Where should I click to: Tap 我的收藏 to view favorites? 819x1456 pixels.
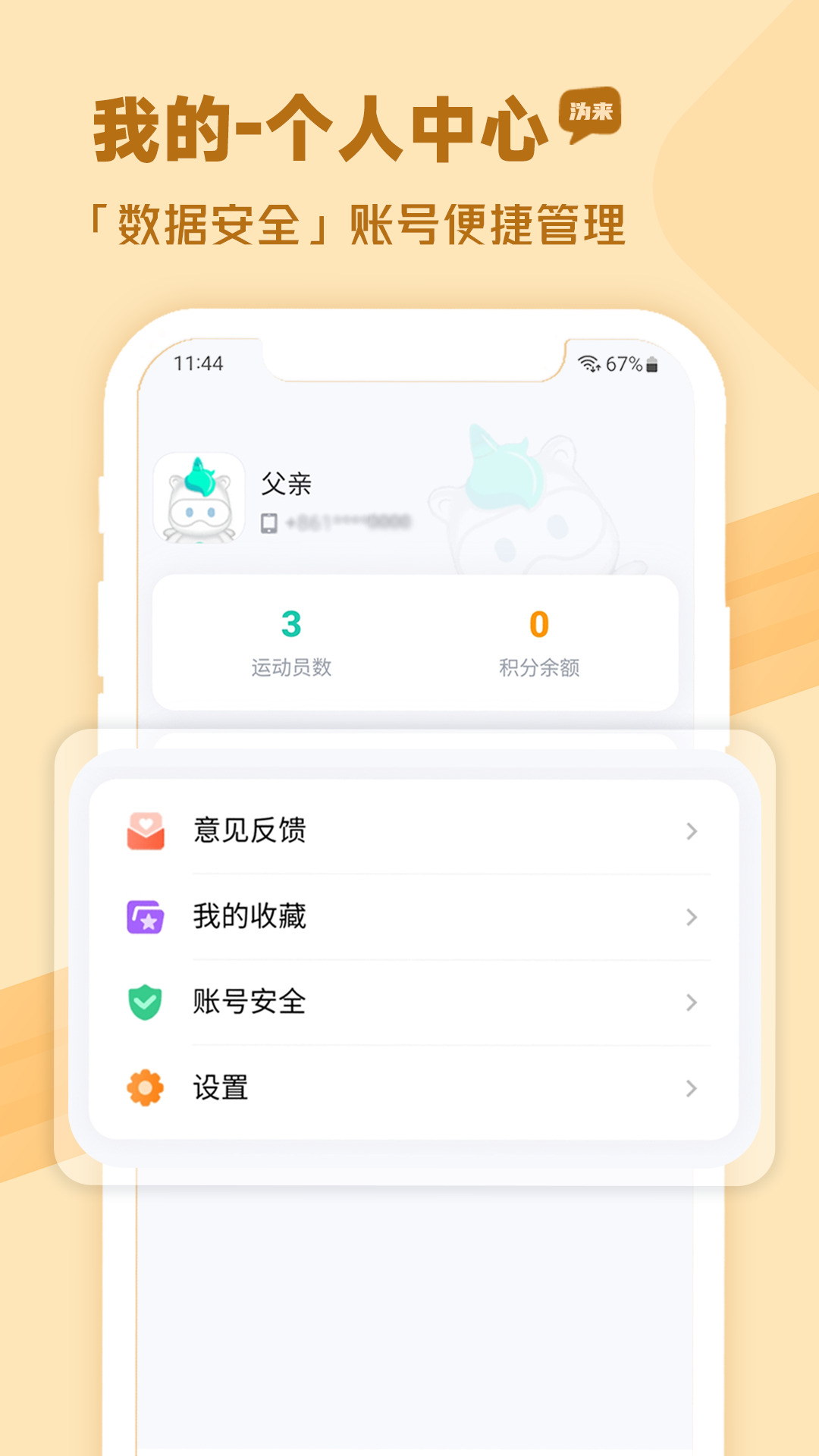coord(250,917)
